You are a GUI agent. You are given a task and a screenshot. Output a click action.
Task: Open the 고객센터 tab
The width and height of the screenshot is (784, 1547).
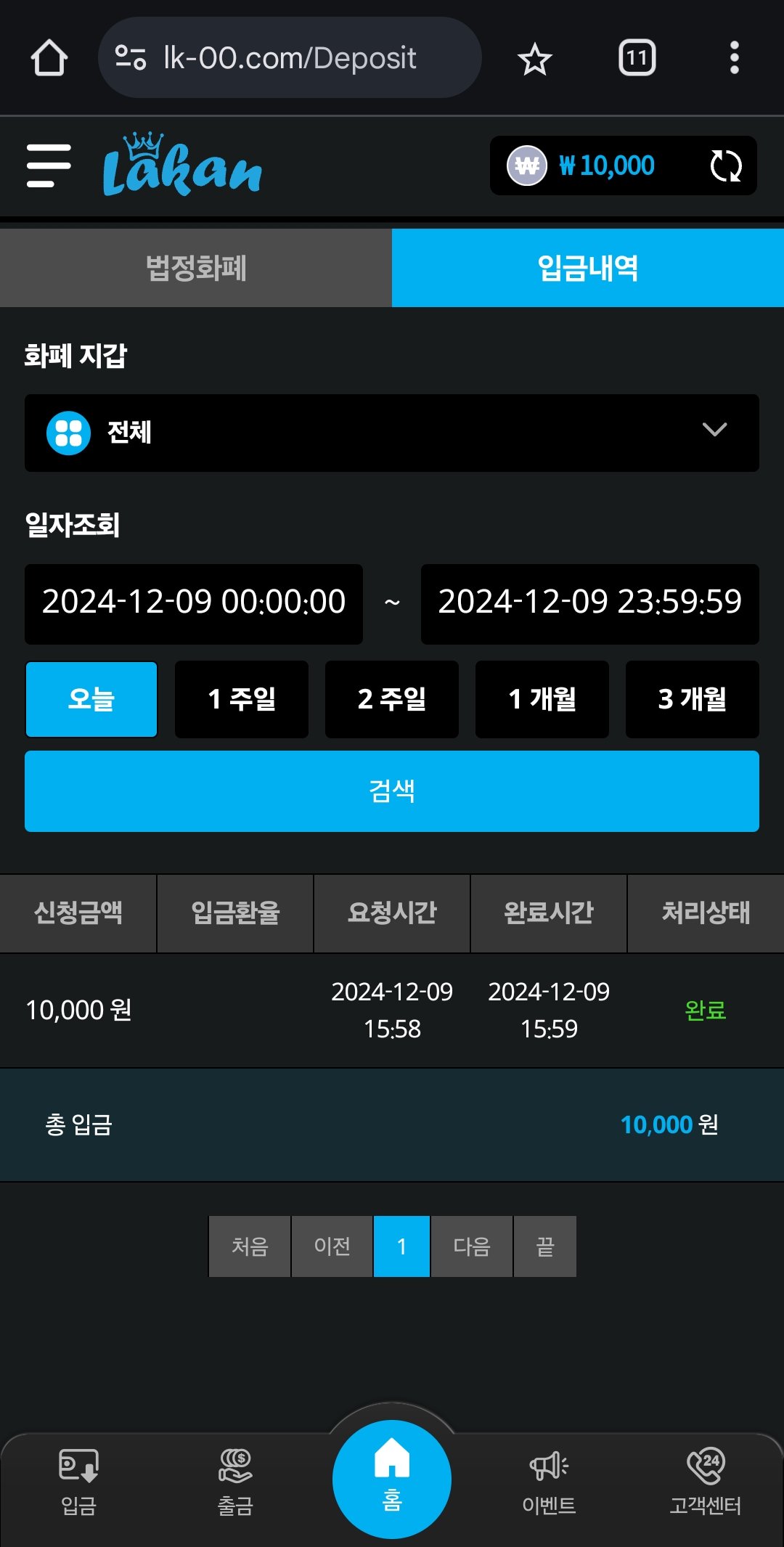pos(705,1481)
